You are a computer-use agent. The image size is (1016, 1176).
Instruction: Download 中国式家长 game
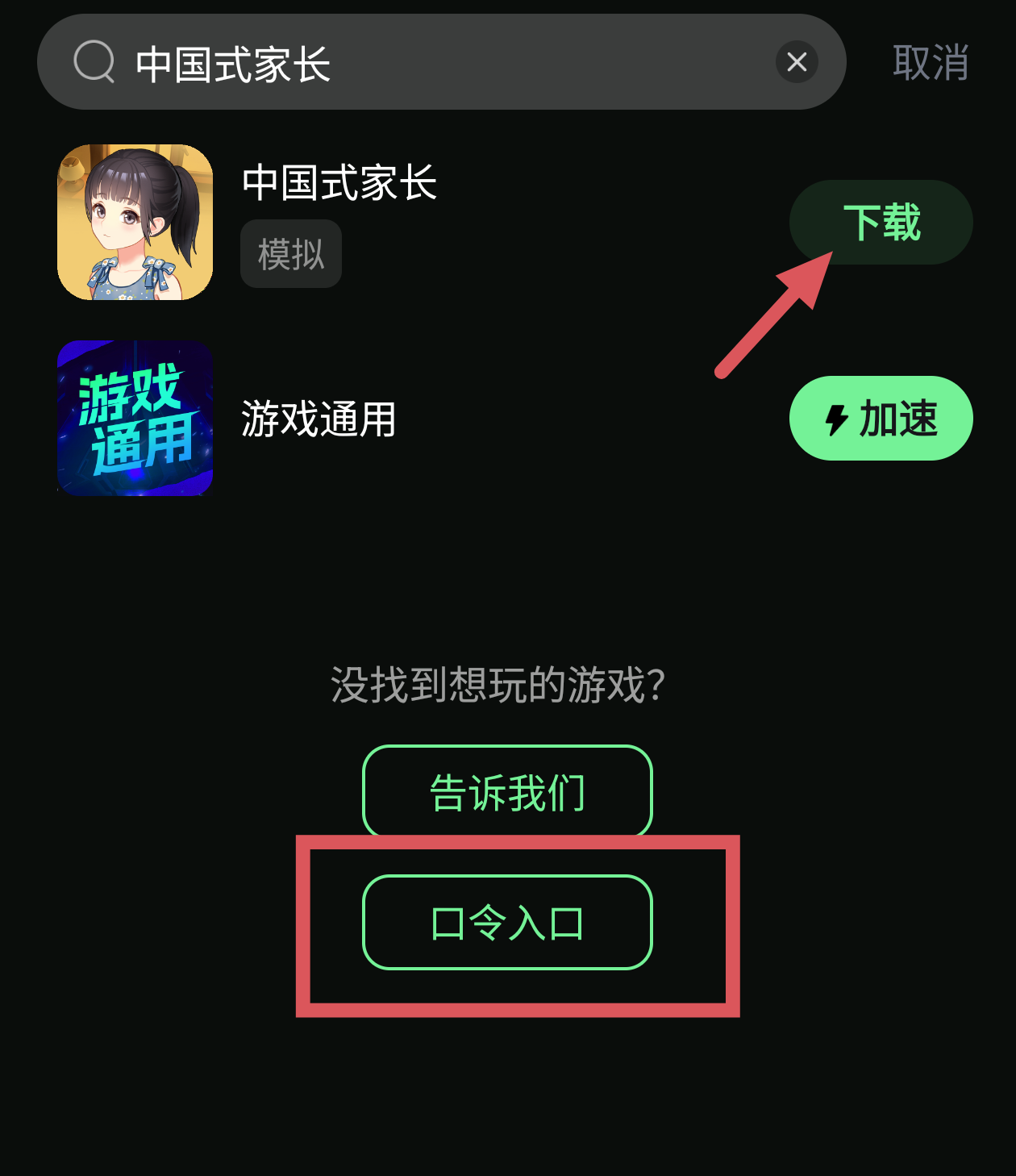(x=881, y=222)
